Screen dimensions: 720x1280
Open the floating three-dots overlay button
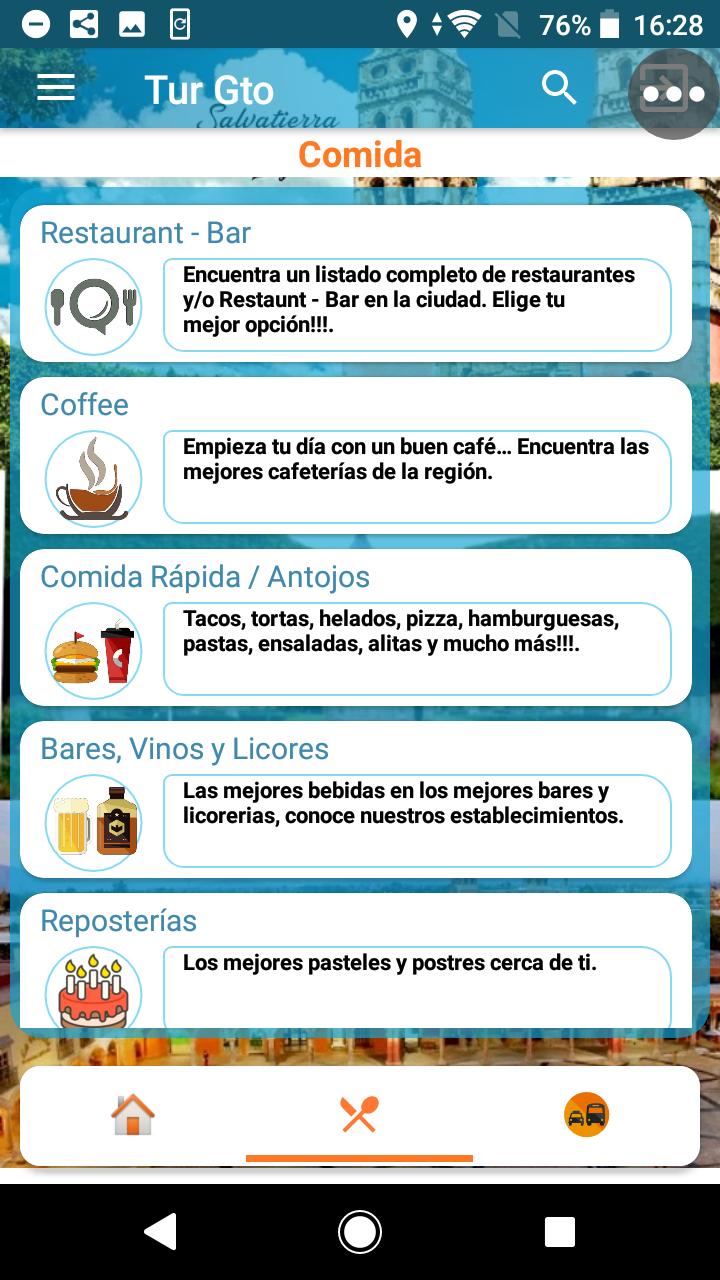point(673,94)
